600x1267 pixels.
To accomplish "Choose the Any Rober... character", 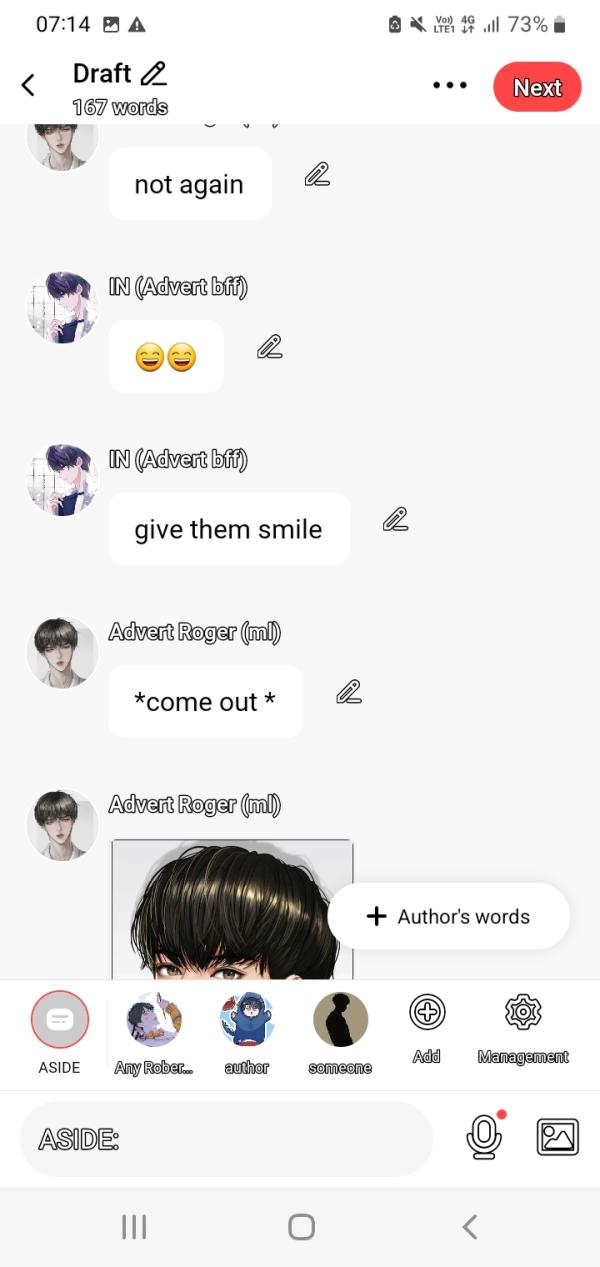I will [x=153, y=1020].
